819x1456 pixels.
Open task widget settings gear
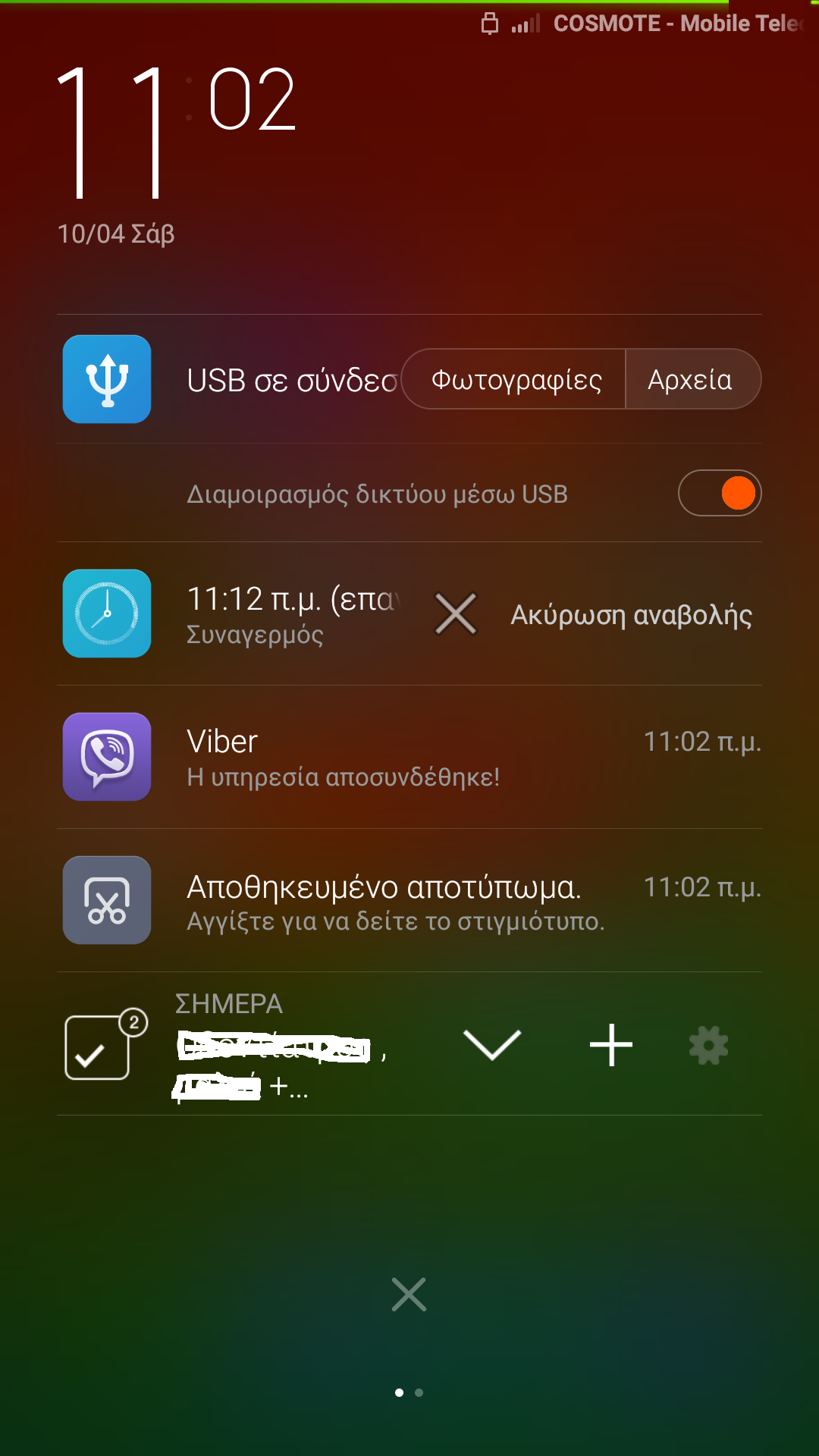(x=708, y=1046)
